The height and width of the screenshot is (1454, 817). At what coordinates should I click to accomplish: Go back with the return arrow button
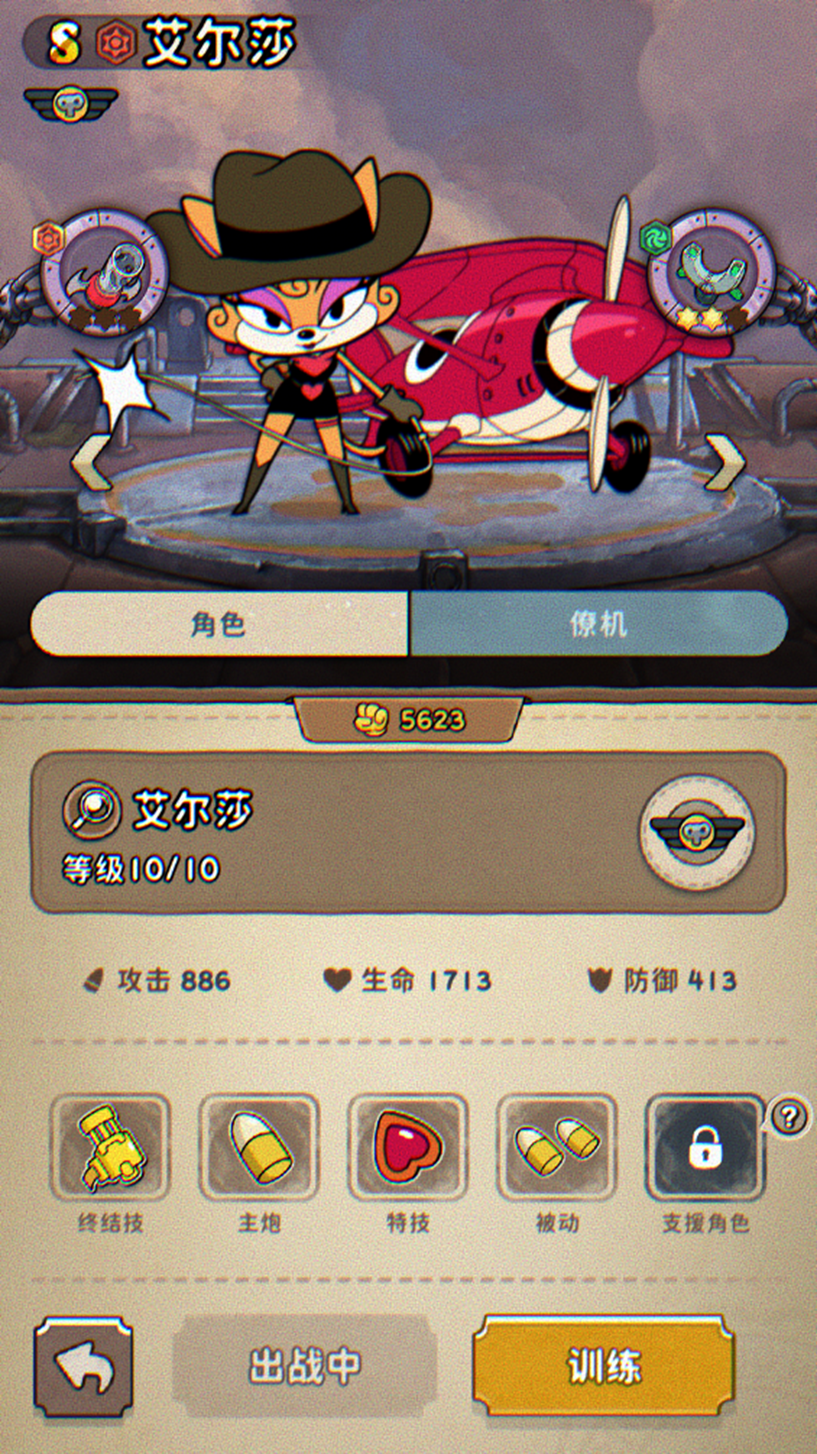83,1366
